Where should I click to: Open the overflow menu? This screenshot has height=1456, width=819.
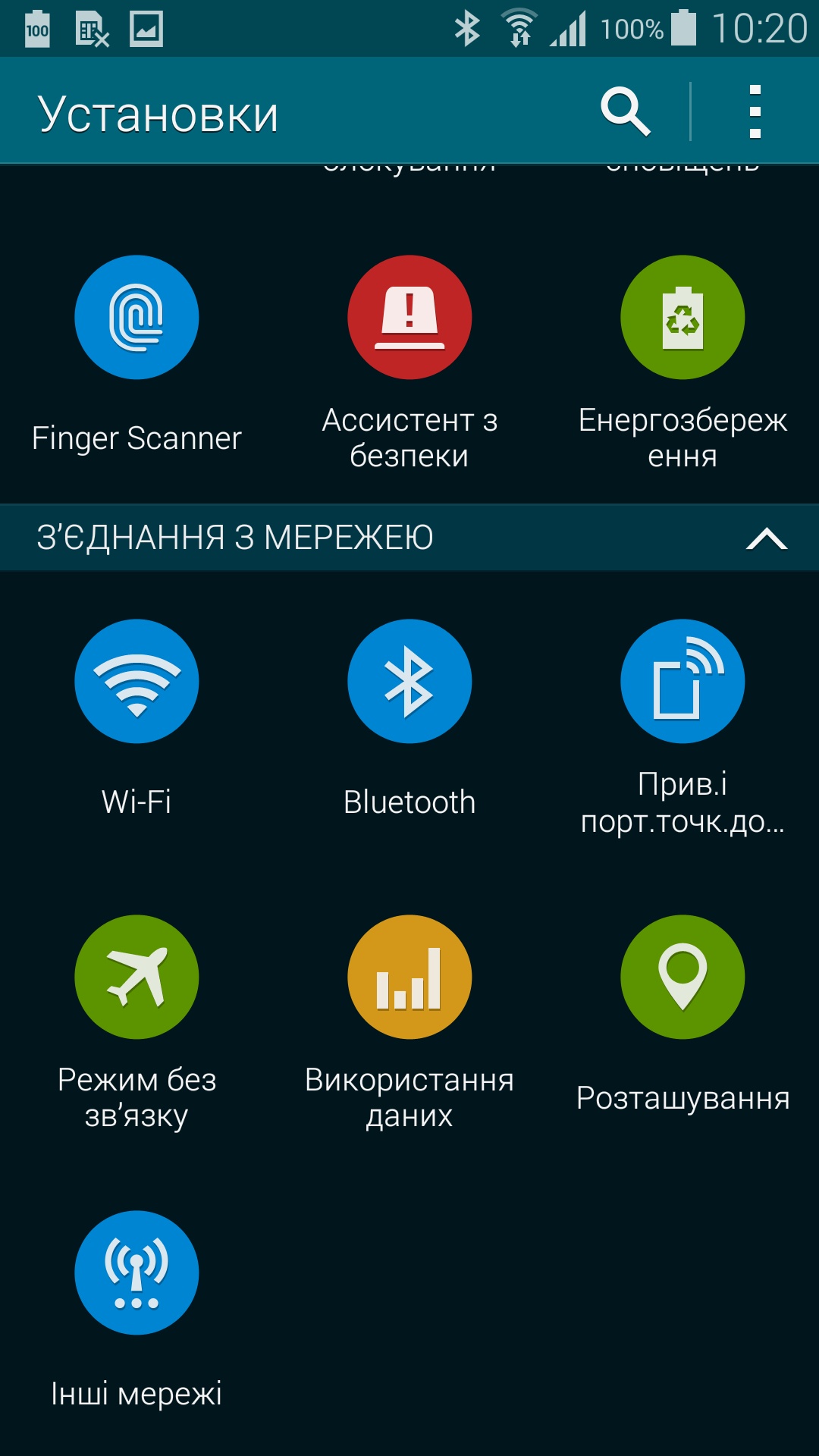755,112
